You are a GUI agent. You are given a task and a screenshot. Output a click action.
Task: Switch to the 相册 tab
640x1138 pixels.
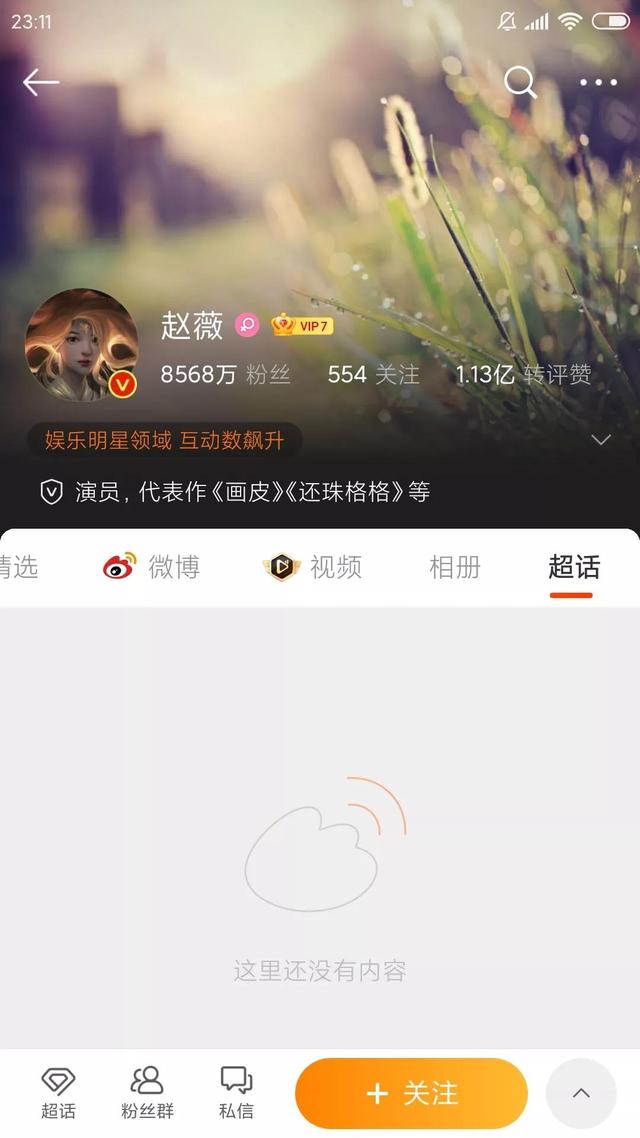pyautogui.click(x=455, y=567)
